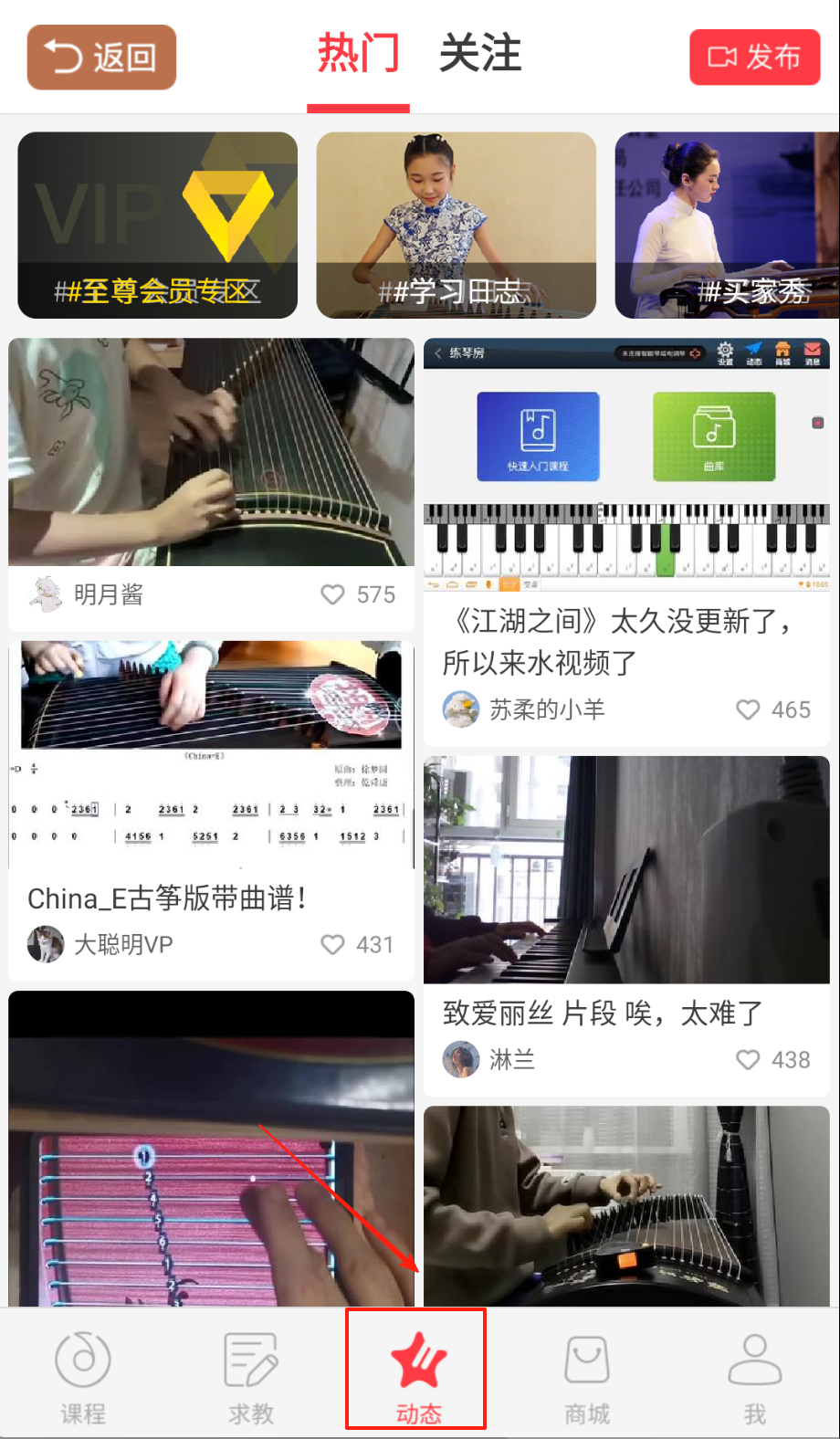The image size is (840, 1439).
Task: Open 明月酱's guzheng video
Action: click(211, 452)
